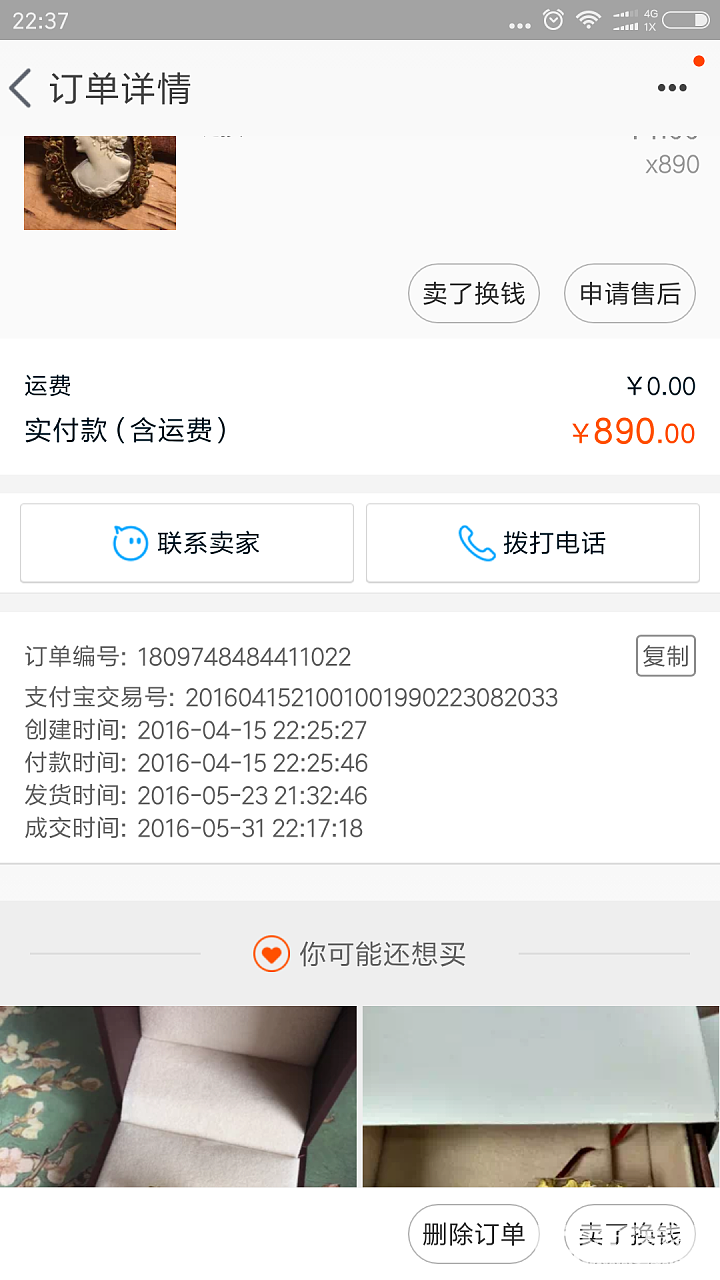Delete this order with 删除订单
The width and height of the screenshot is (720, 1280).
point(473,1233)
